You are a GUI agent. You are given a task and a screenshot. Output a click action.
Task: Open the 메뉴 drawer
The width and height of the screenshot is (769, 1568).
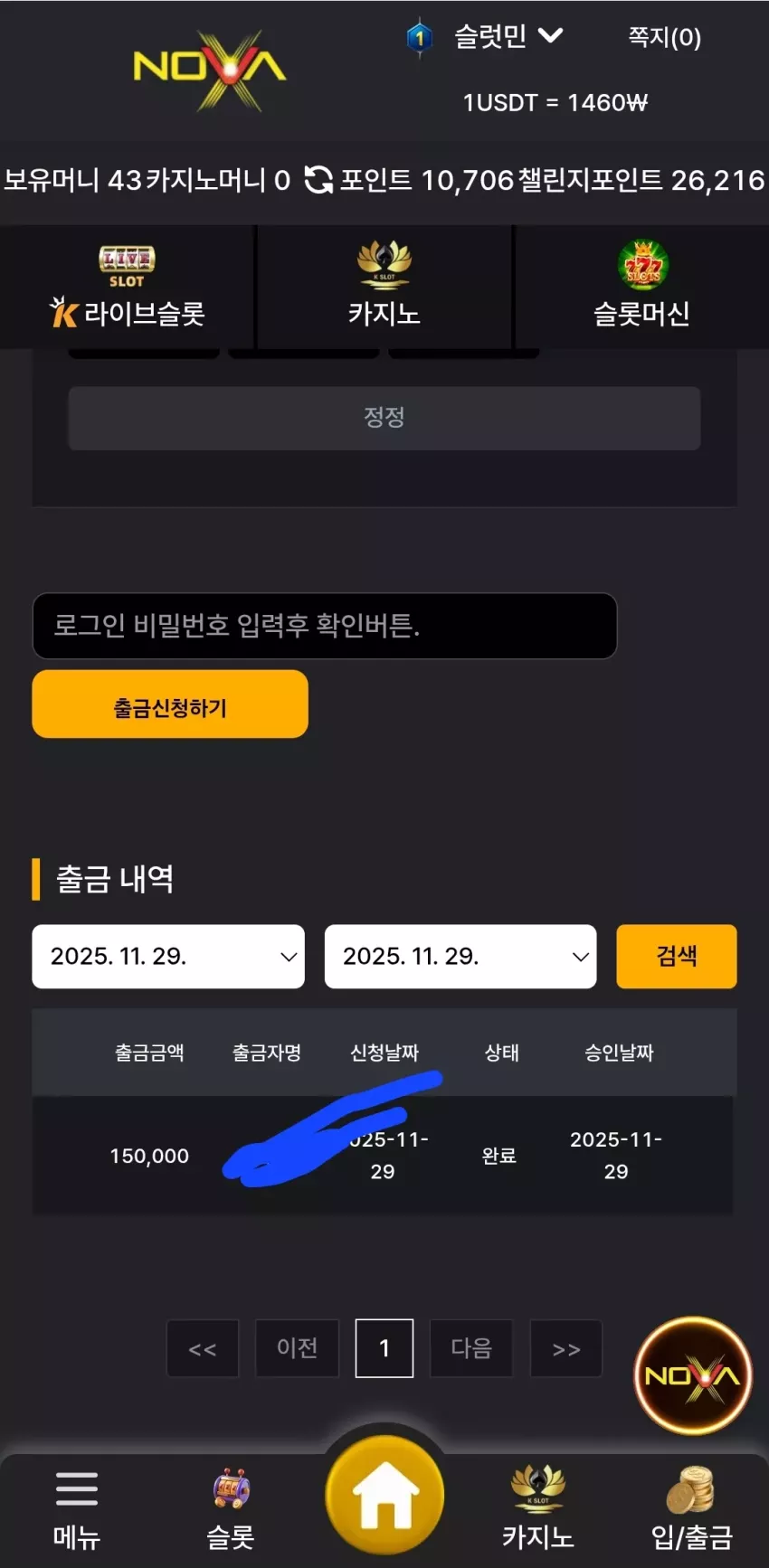click(x=77, y=1508)
